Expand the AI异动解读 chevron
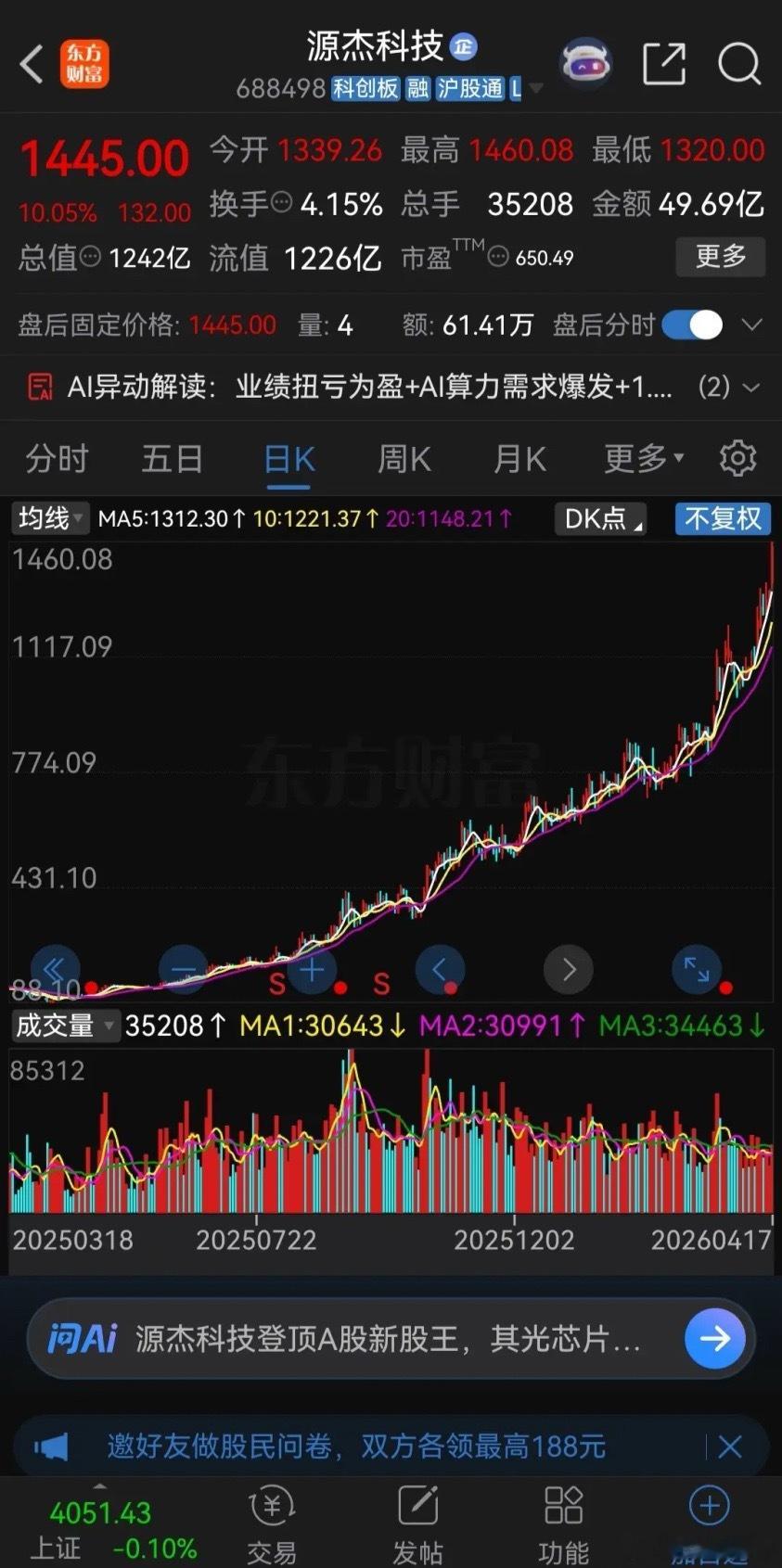 point(752,388)
